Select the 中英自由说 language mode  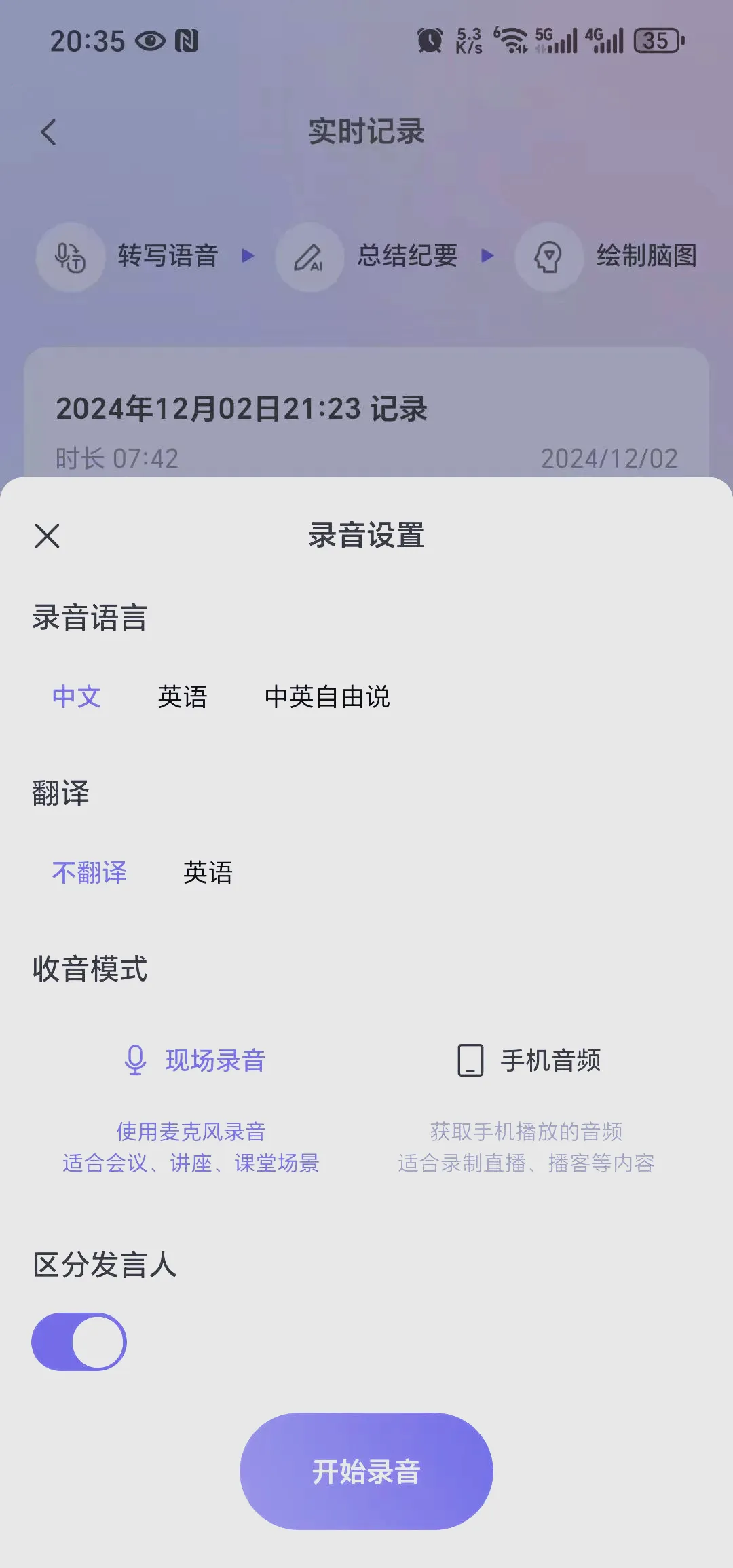[328, 696]
